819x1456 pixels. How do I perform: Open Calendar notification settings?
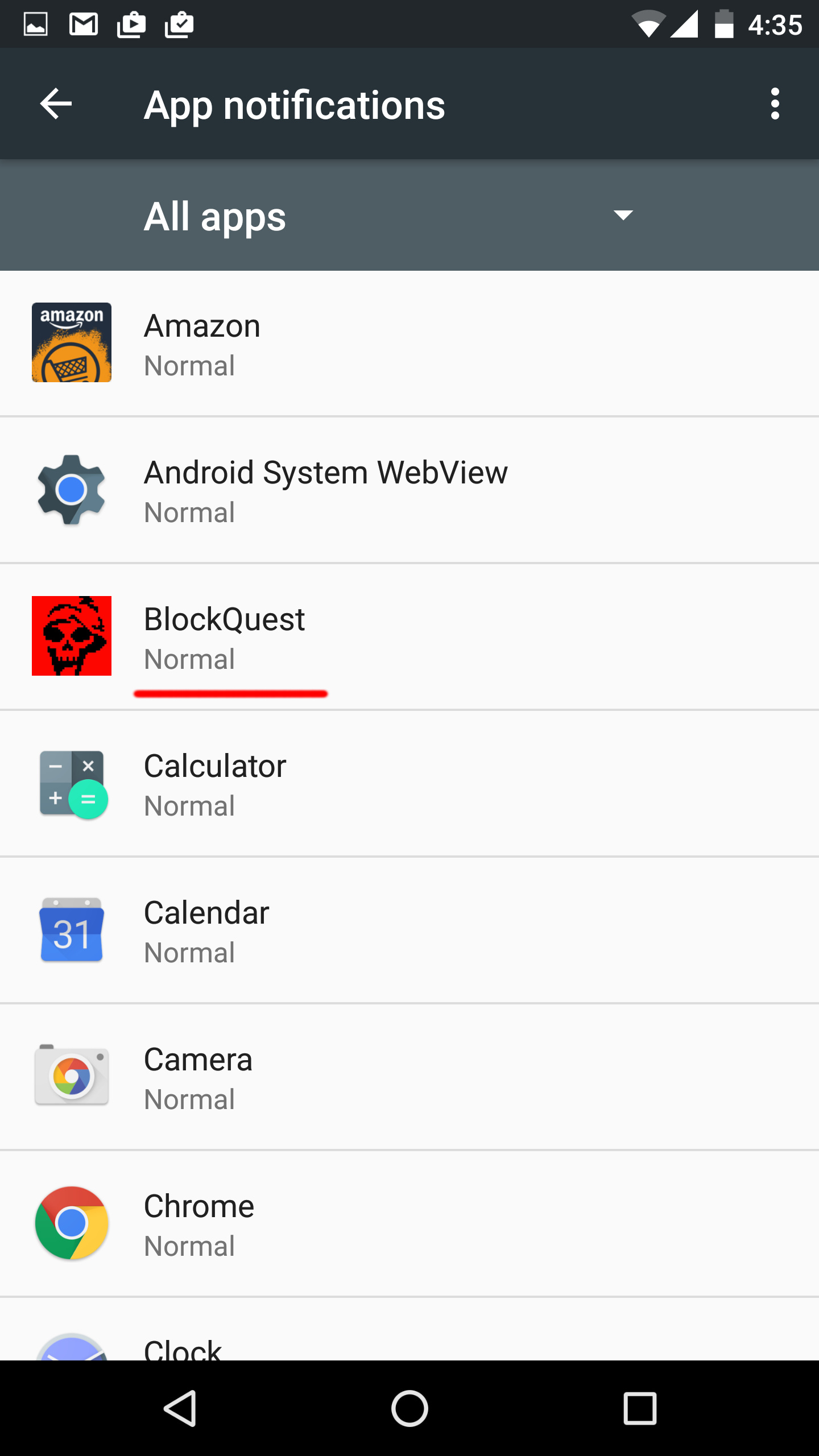point(409,930)
